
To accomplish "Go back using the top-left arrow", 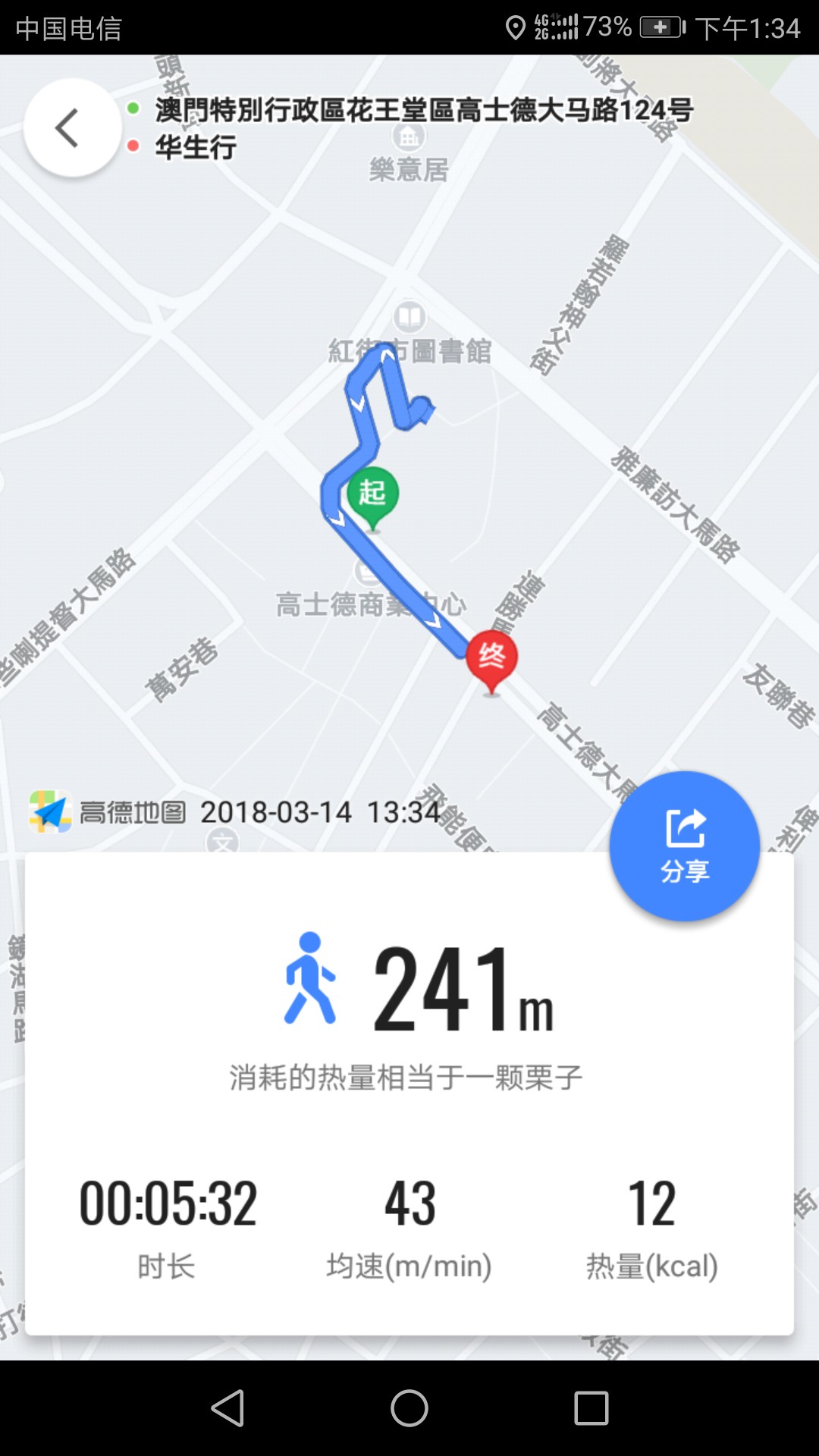I will click(x=71, y=127).
